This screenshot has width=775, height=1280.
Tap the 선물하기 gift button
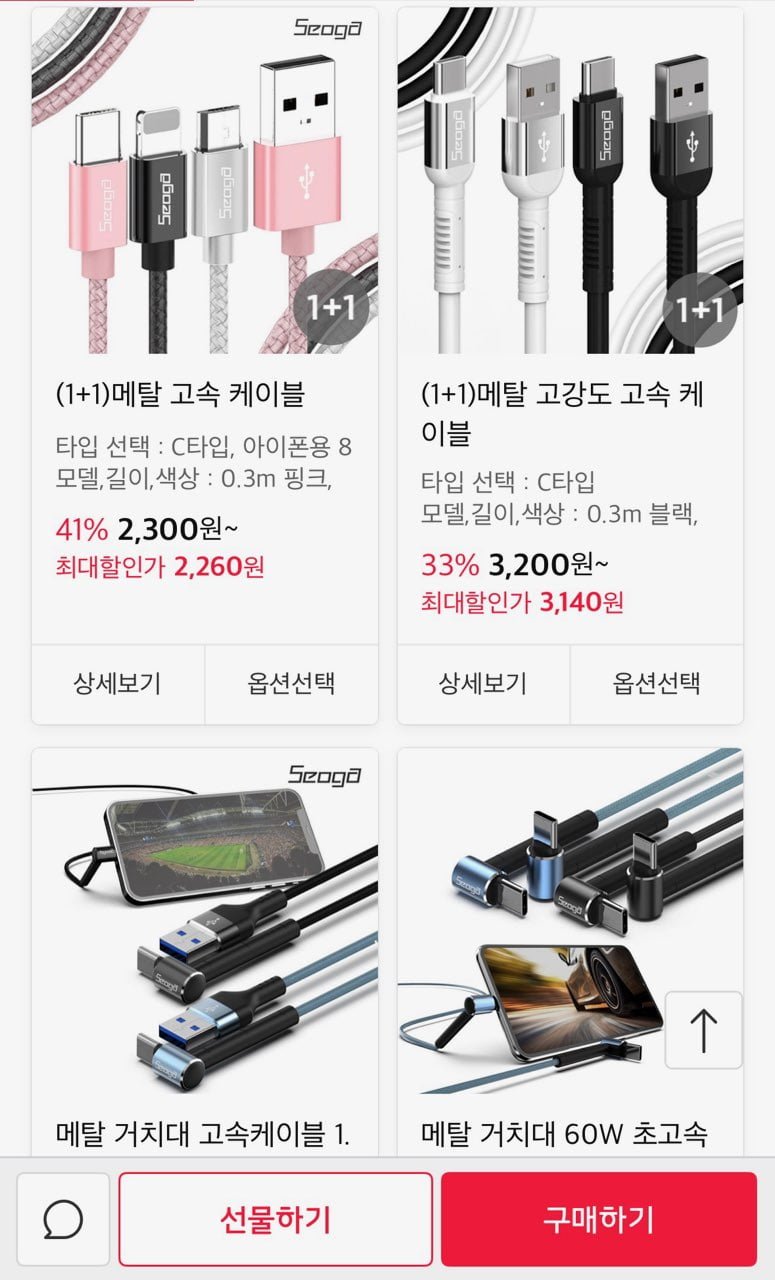click(275, 1219)
